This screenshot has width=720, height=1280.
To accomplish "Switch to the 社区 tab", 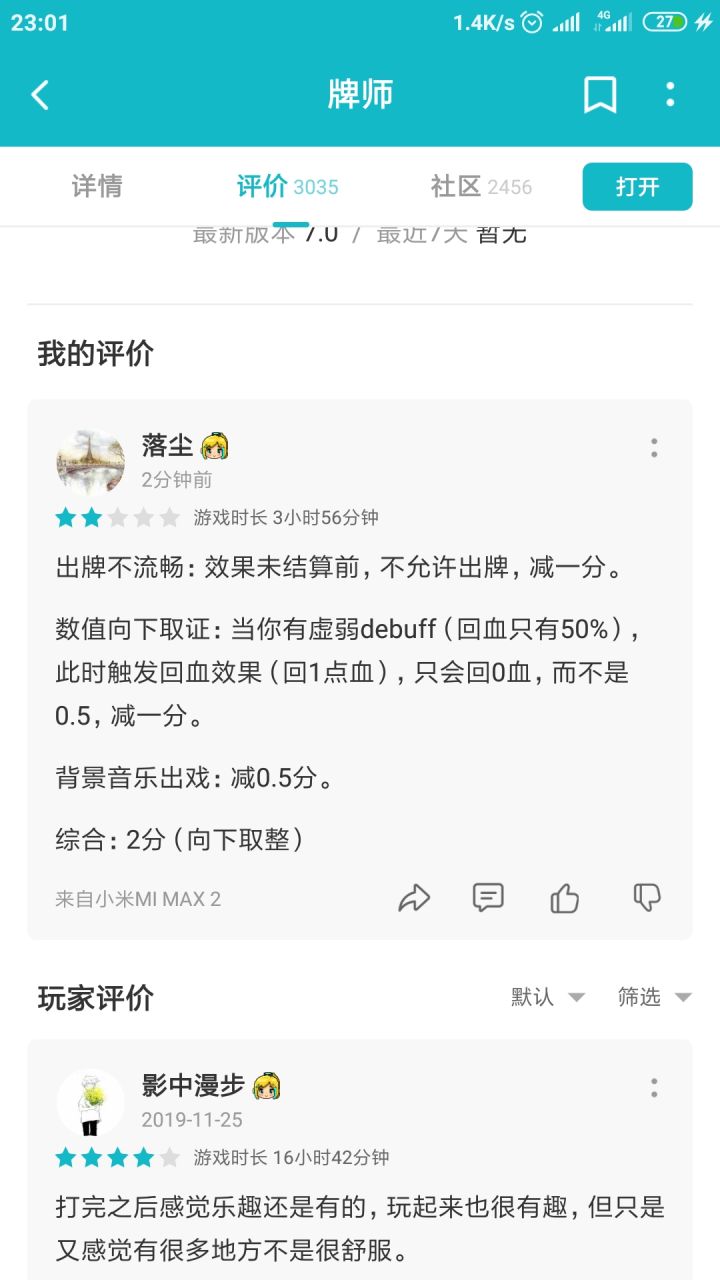I will 481,186.
